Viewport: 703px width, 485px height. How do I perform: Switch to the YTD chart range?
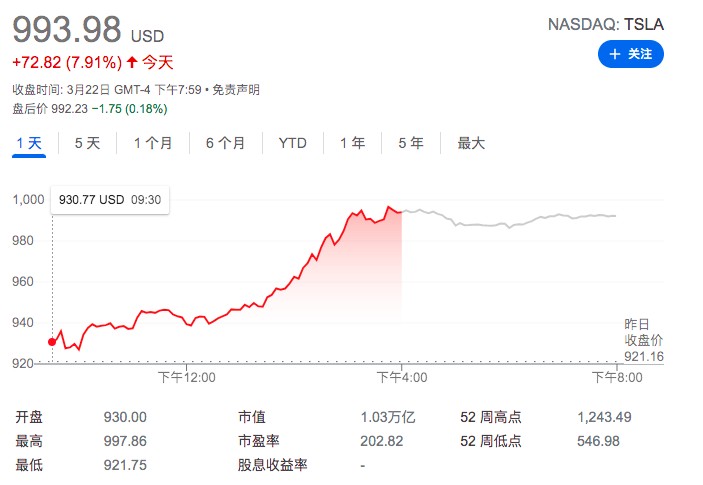[292, 143]
